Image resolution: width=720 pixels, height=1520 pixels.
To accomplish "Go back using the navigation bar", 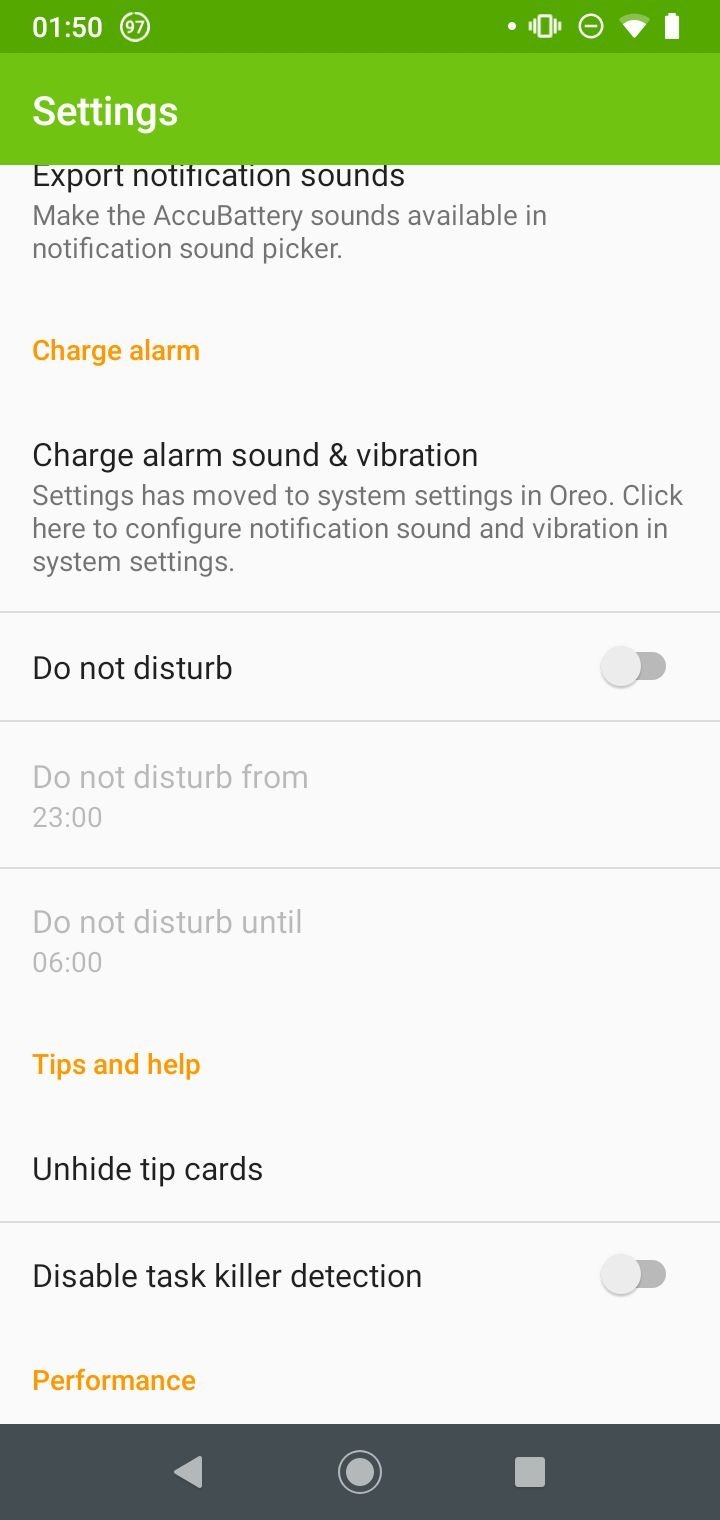I will 188,1472.
